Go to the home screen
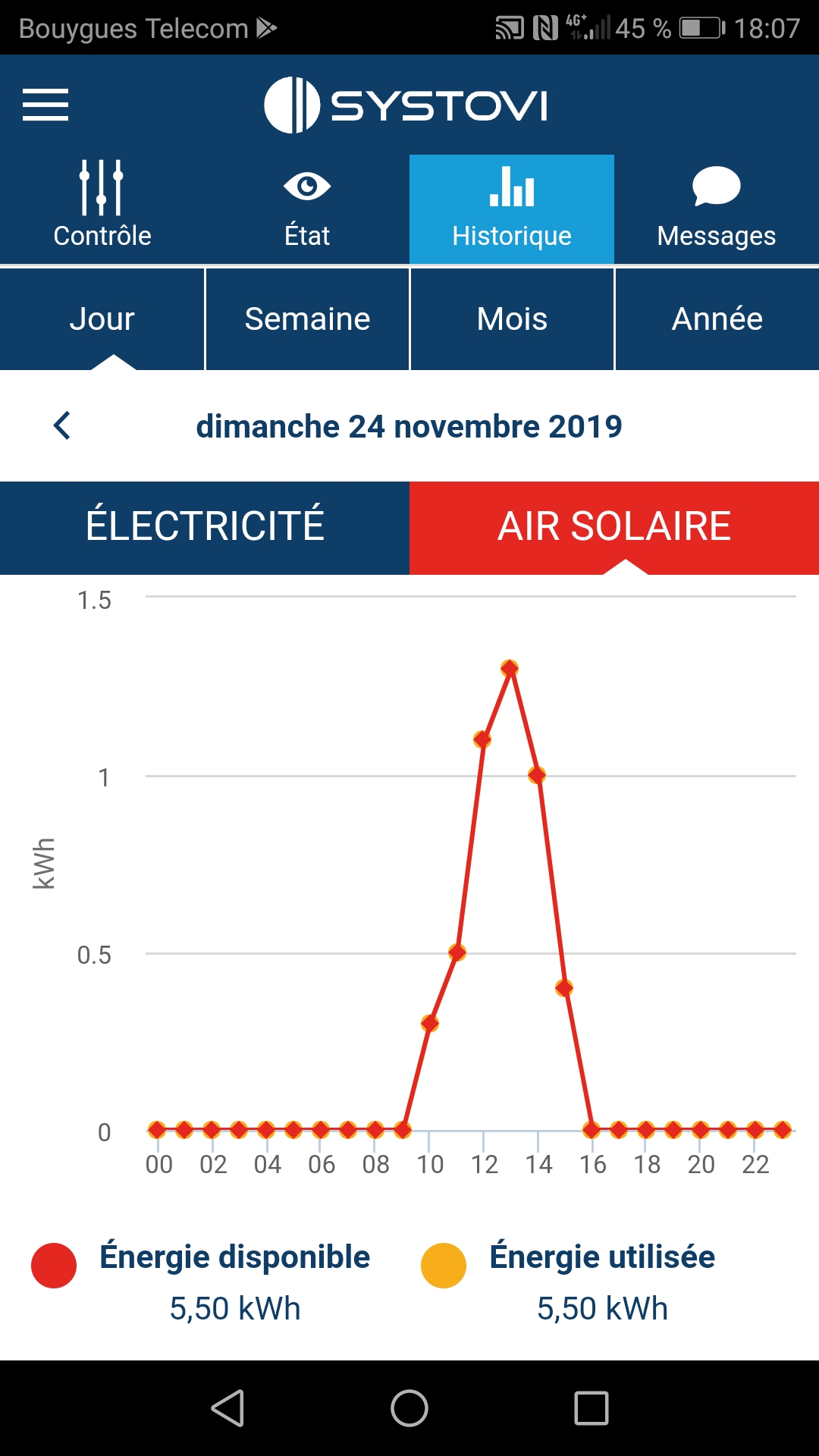Image resolution: width=819 pixels, height=1456 pixels. tap(409, 1408)
